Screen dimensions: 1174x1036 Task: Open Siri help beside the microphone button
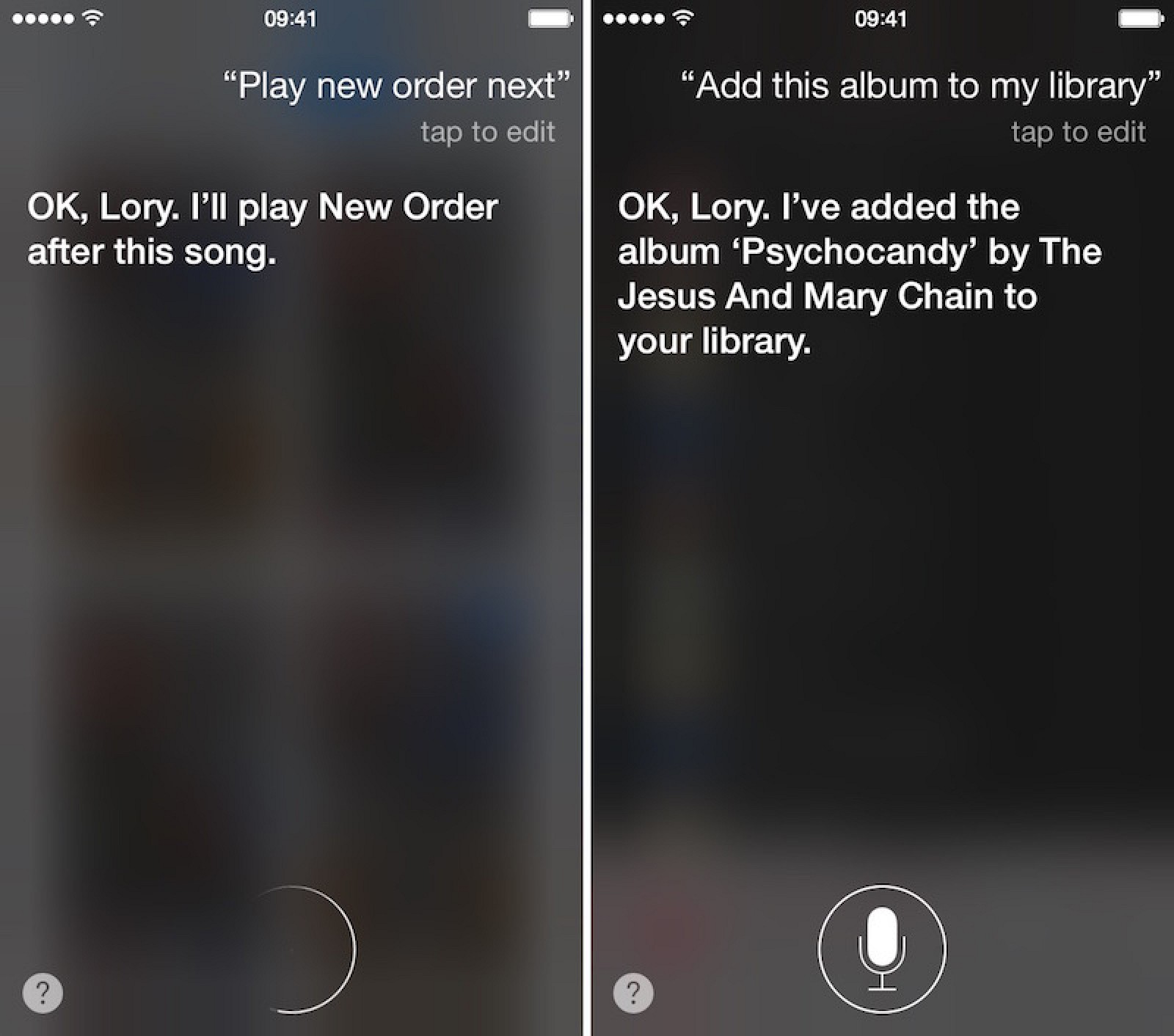[x=632, y=993]
